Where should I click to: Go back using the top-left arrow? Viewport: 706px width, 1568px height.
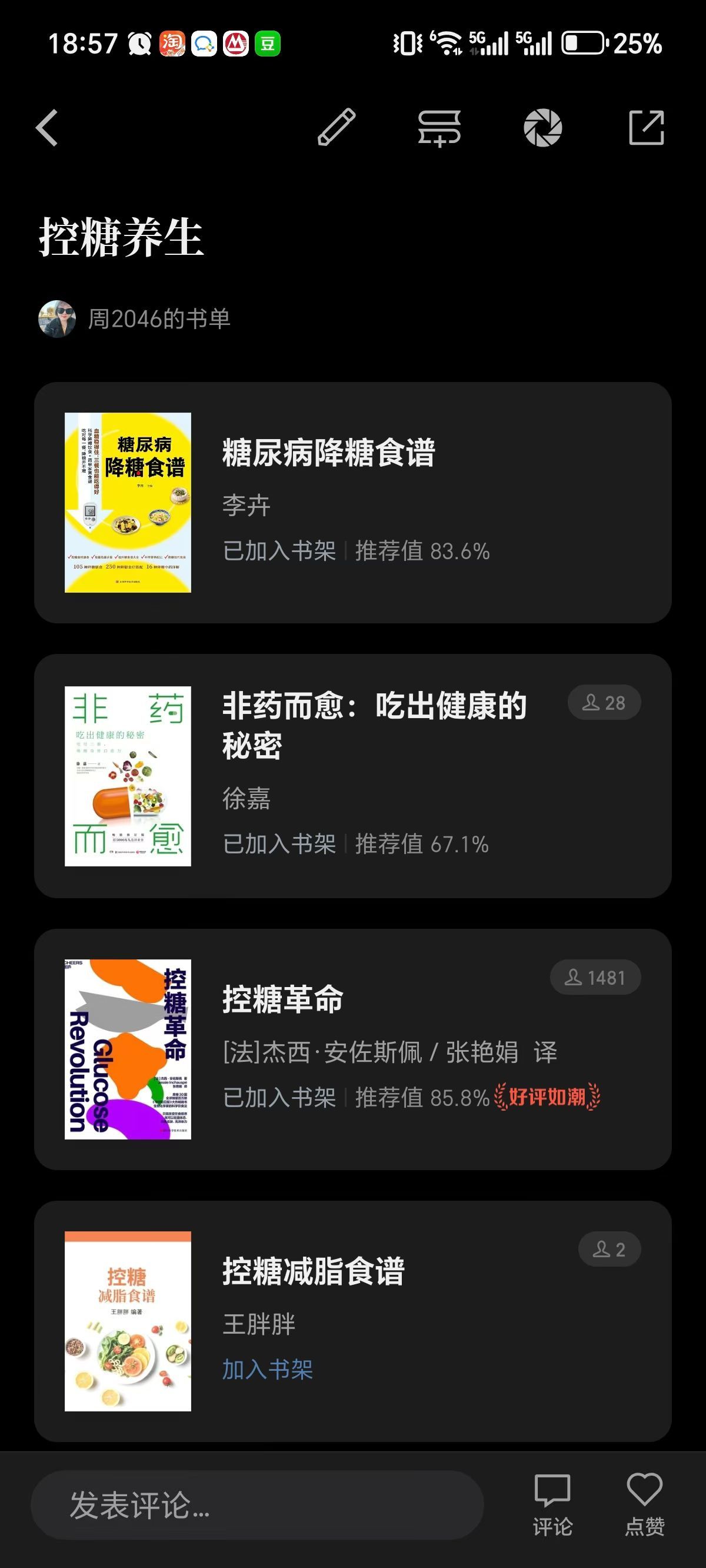pos(48,128)
